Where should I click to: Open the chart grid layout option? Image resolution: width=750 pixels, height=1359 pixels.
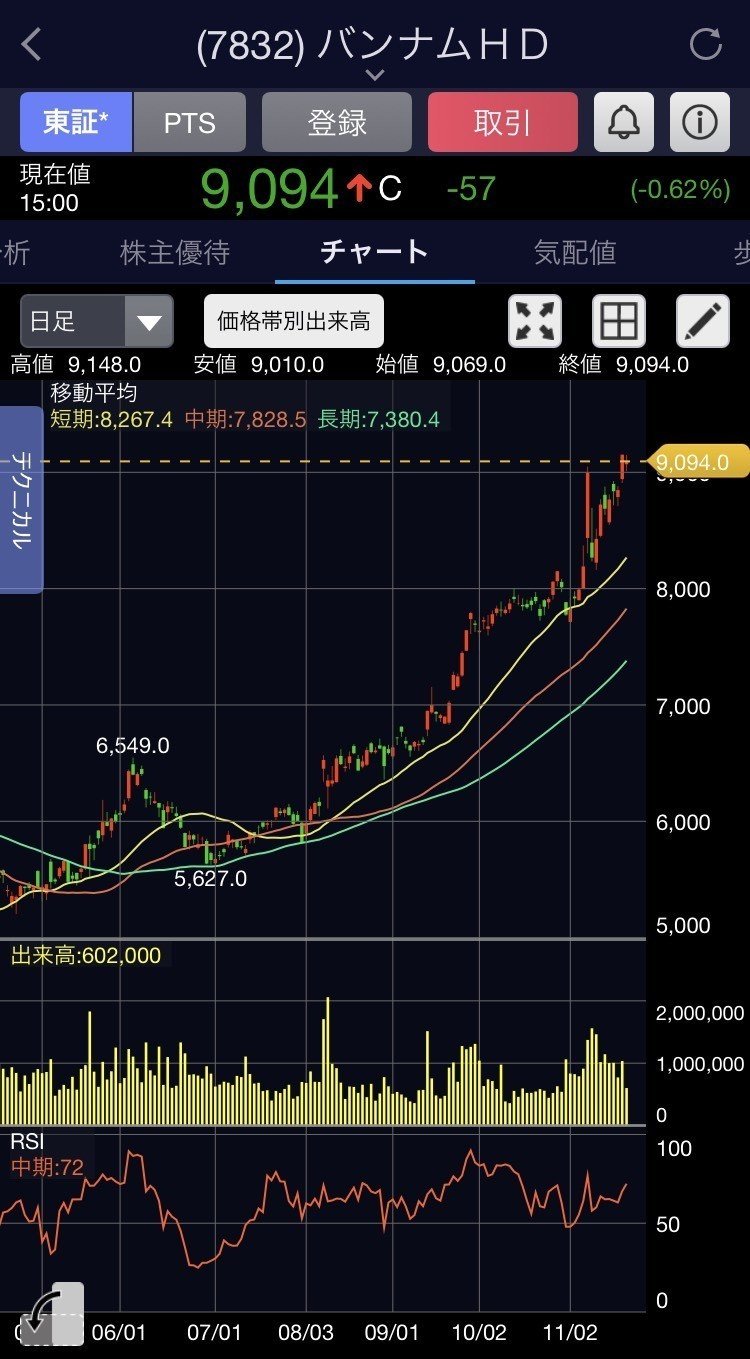[619, 321]
